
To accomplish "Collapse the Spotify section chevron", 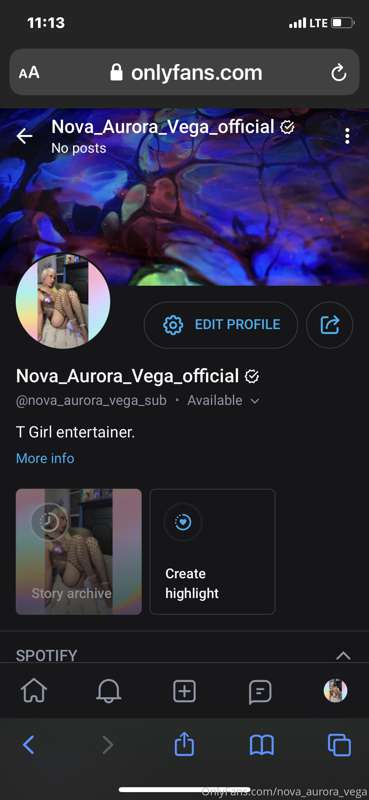I will click(x=343, y=655).
